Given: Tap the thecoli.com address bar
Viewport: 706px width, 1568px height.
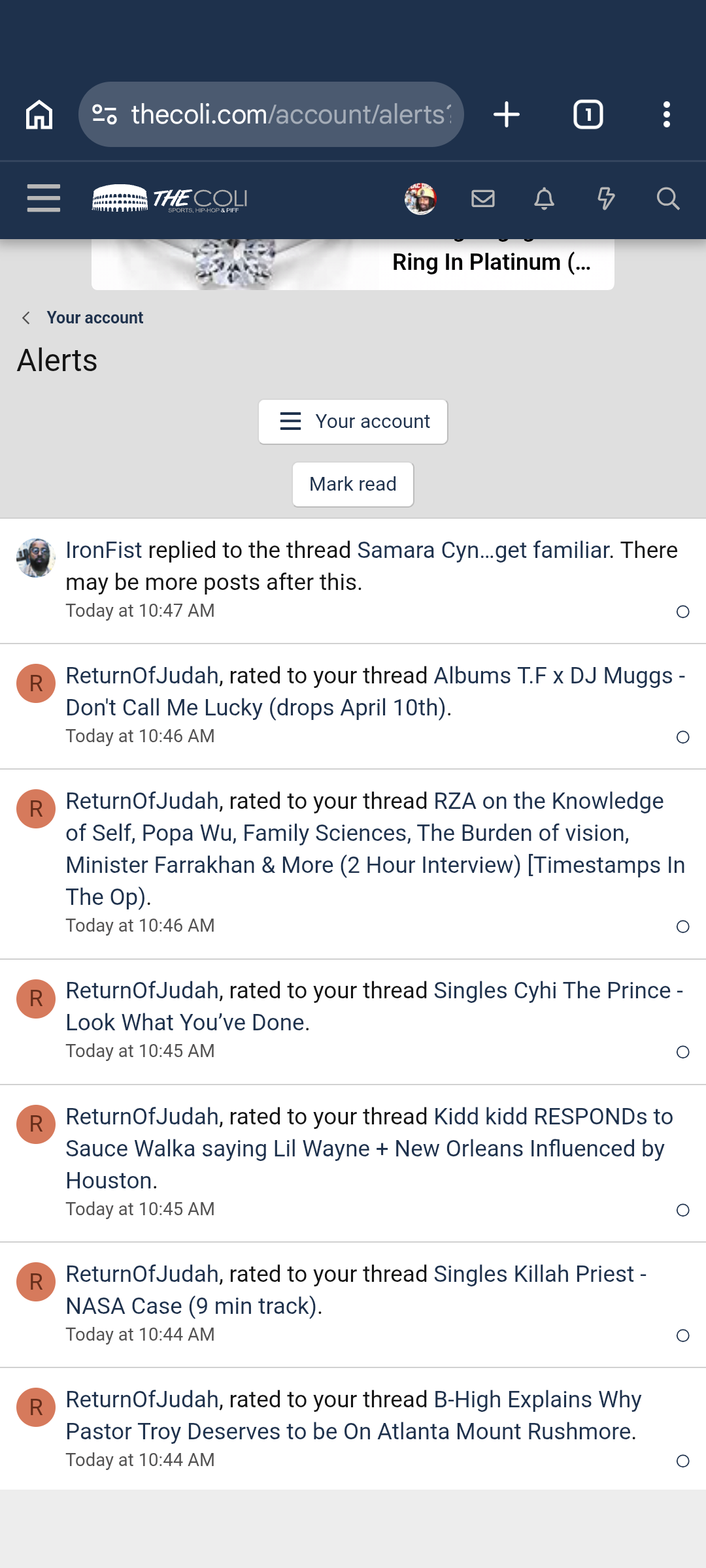Looking at the screenshot, I should pos(271,115).
